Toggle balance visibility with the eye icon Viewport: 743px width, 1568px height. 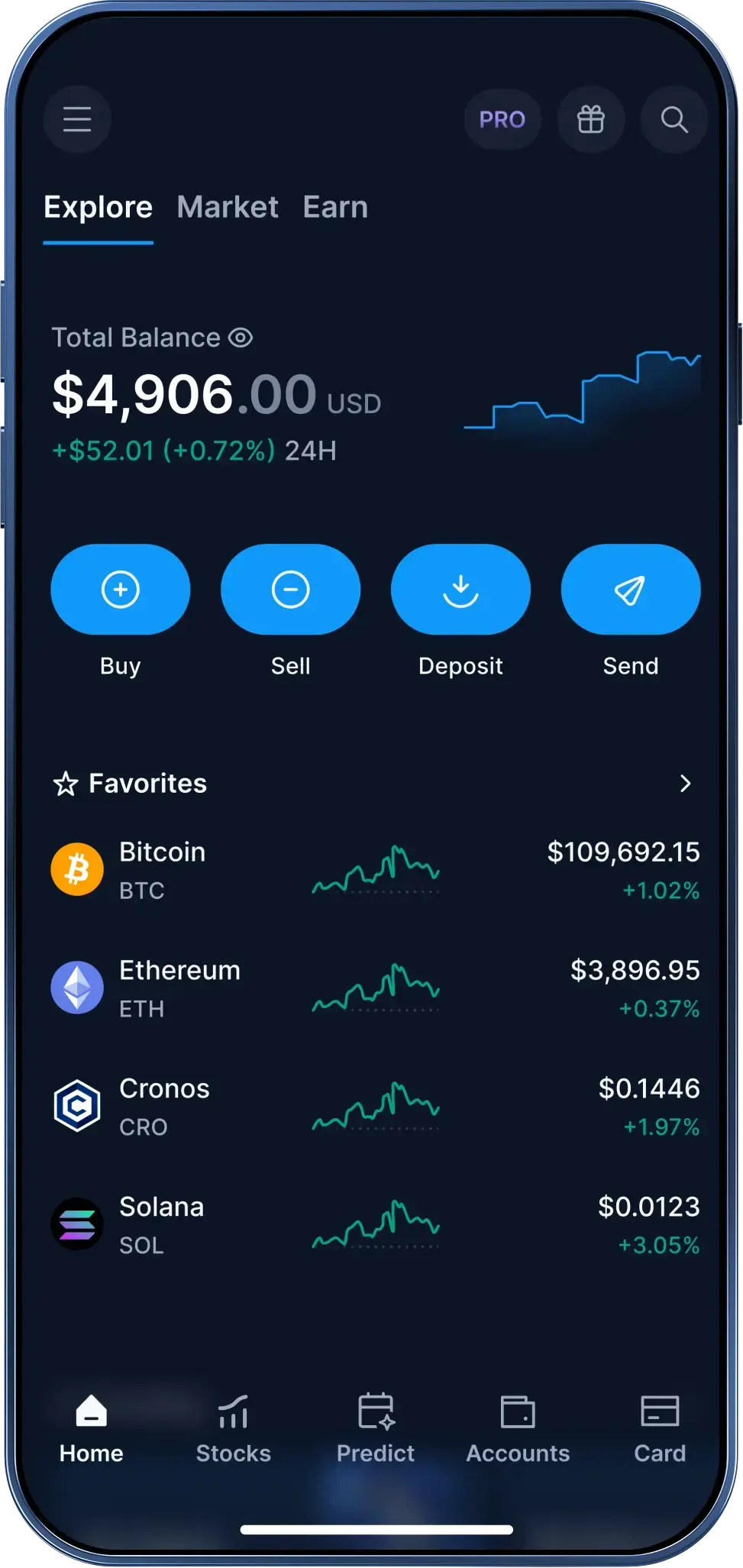pos(241,337)
